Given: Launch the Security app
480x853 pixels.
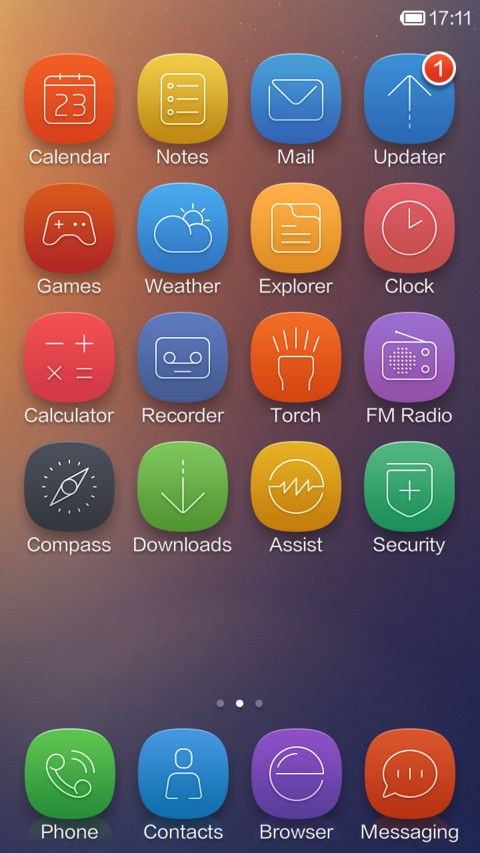Looking at the screenshot, I should 409,486.
